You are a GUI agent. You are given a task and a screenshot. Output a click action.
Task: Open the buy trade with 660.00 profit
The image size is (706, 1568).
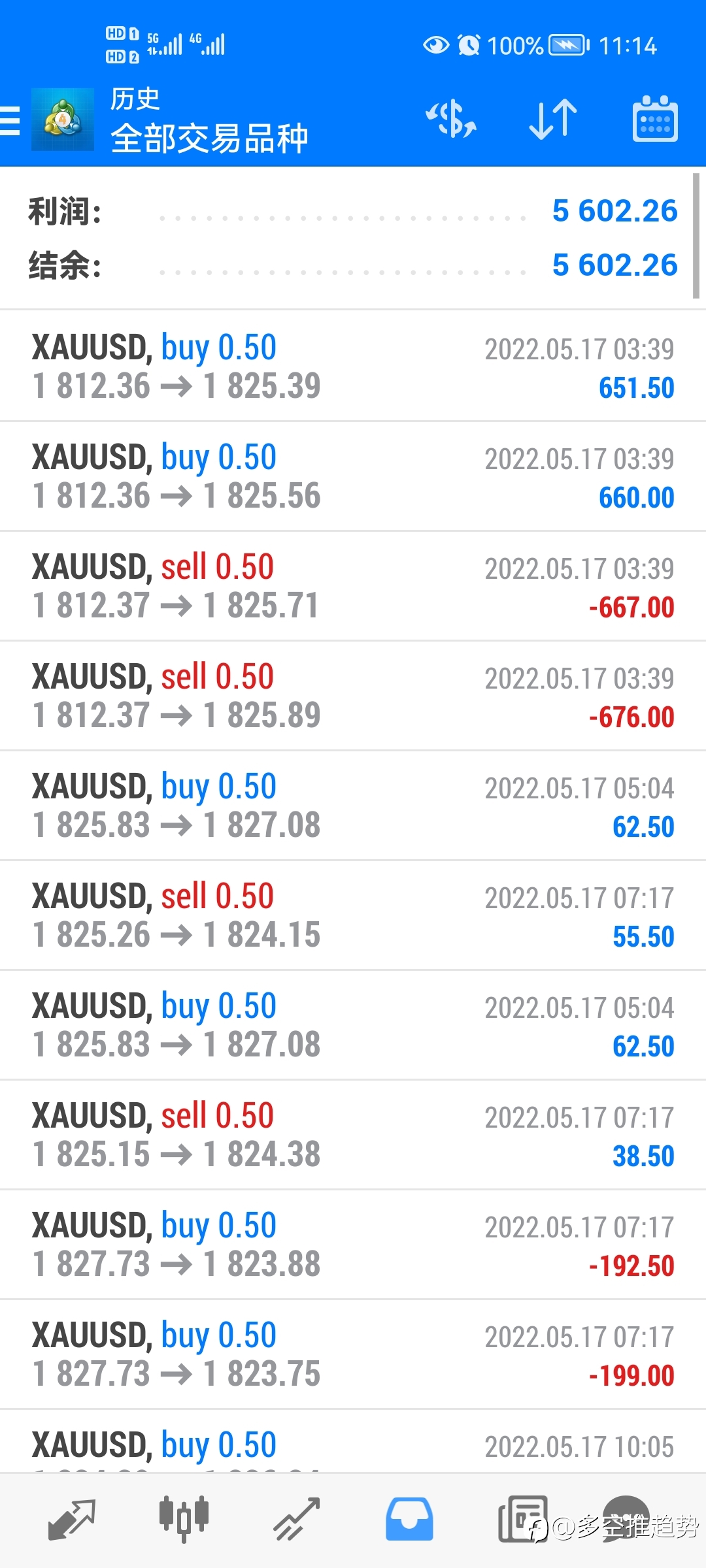pos(353,476)
